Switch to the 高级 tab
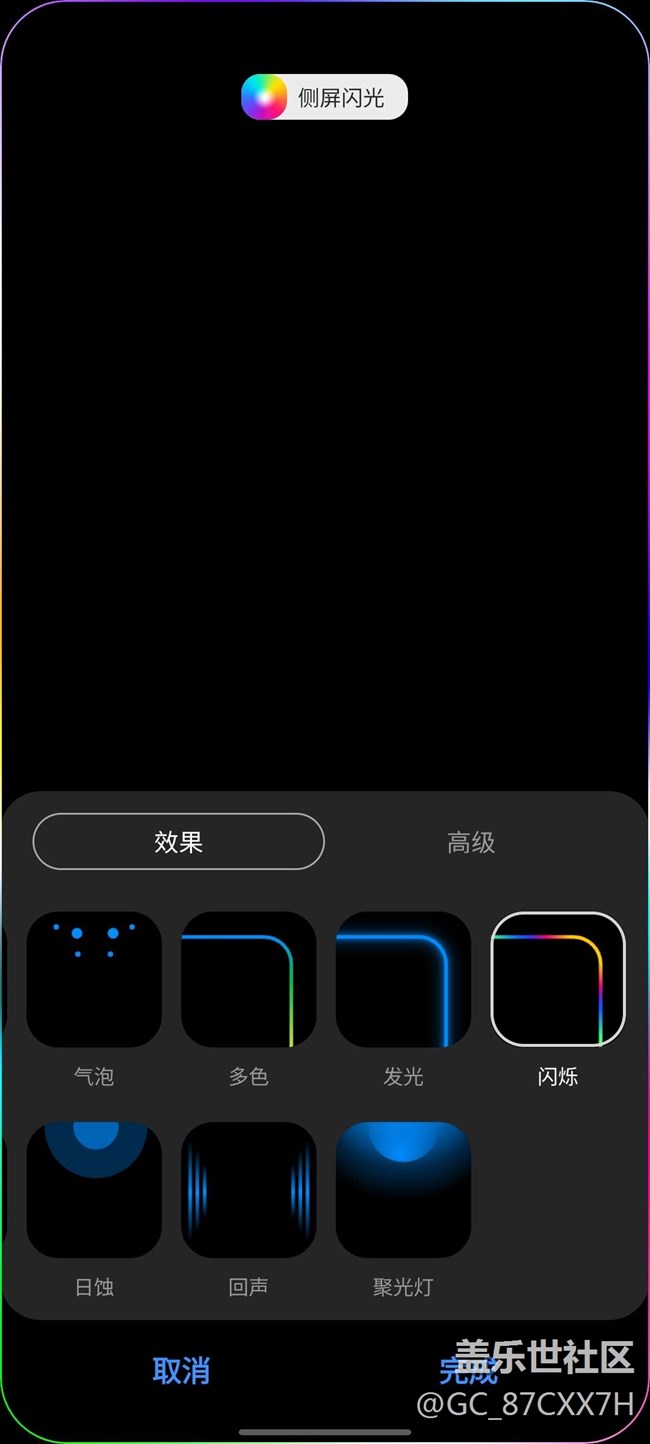Viewport: 650px width, 1444px height. [x=471, y=842]
